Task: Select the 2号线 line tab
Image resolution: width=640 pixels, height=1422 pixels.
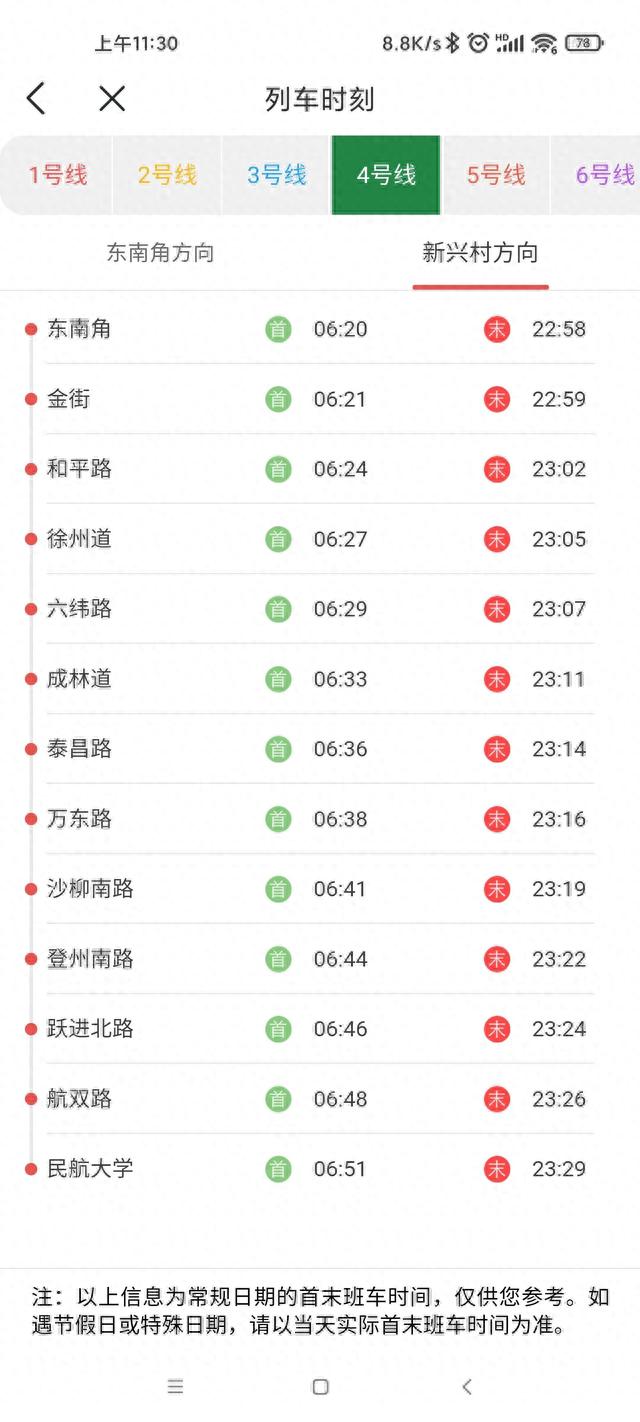Action: point(167,175)
